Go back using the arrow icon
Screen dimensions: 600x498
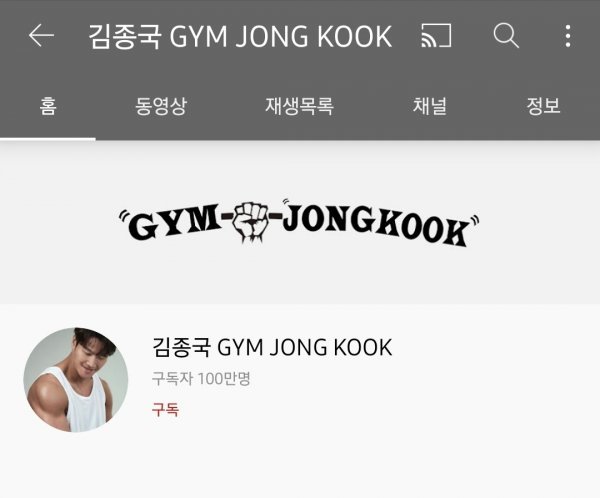[x=41, y=37]
